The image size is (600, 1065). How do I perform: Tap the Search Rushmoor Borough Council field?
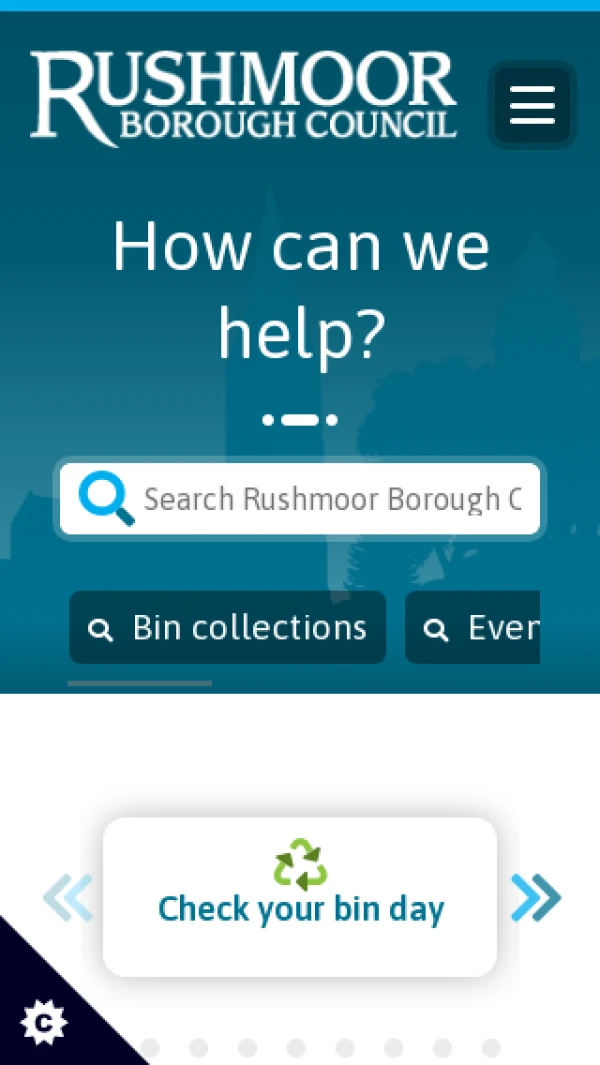click(330, 499)
